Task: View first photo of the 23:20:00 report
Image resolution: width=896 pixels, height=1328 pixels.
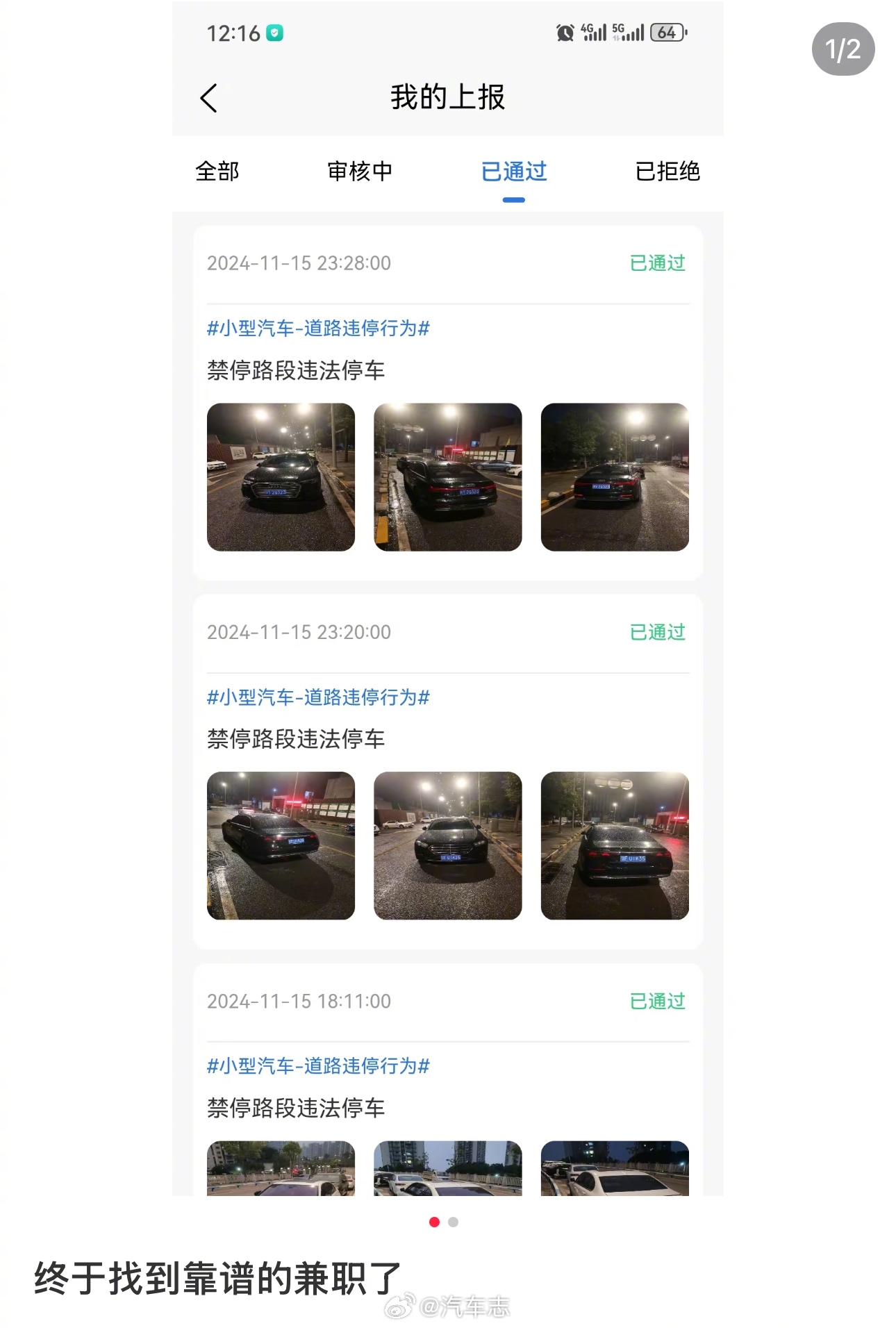Action: (x=281, y=845)
